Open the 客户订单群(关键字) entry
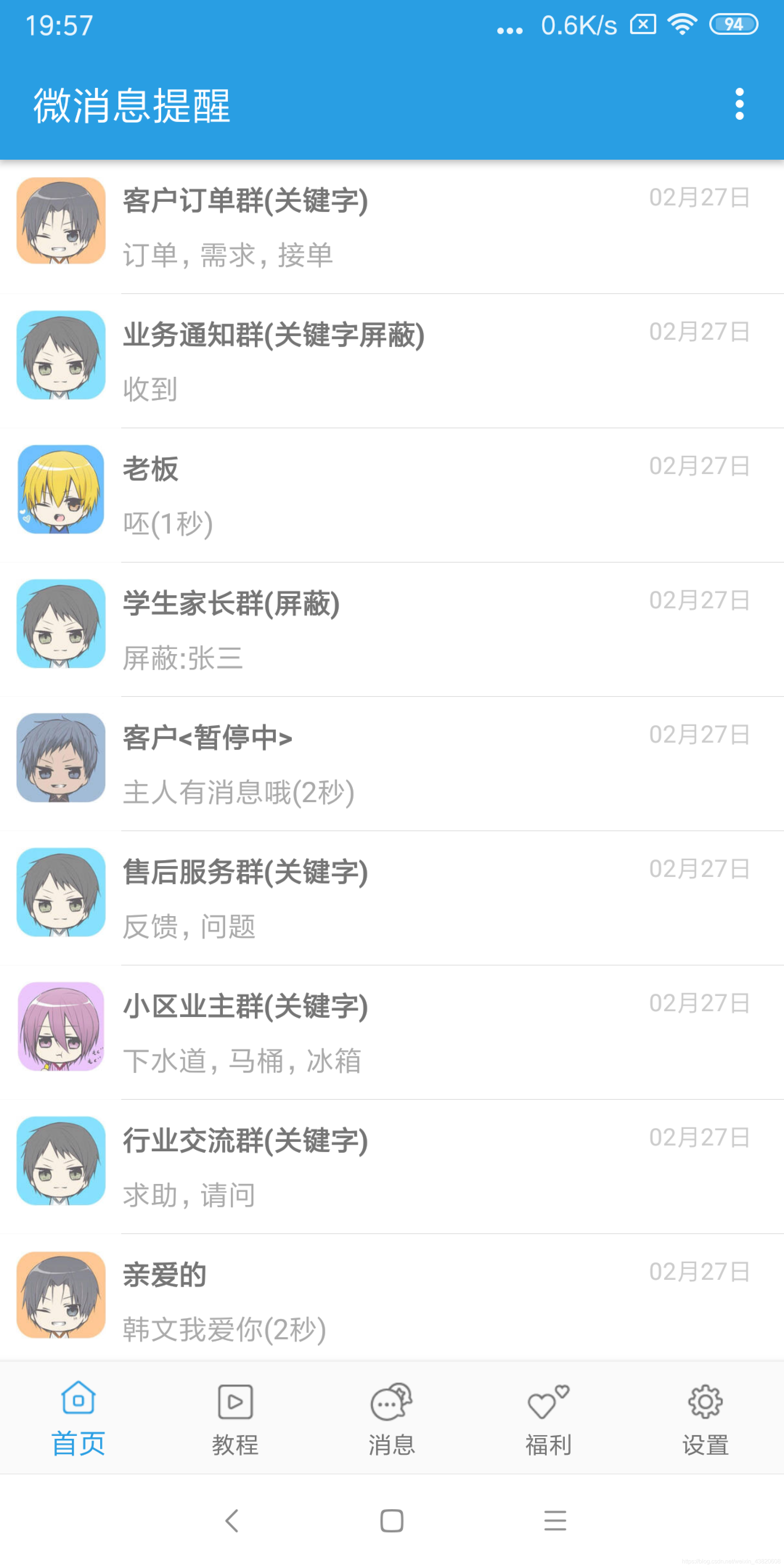784x1568 pixels. click(x=389, y=226)
